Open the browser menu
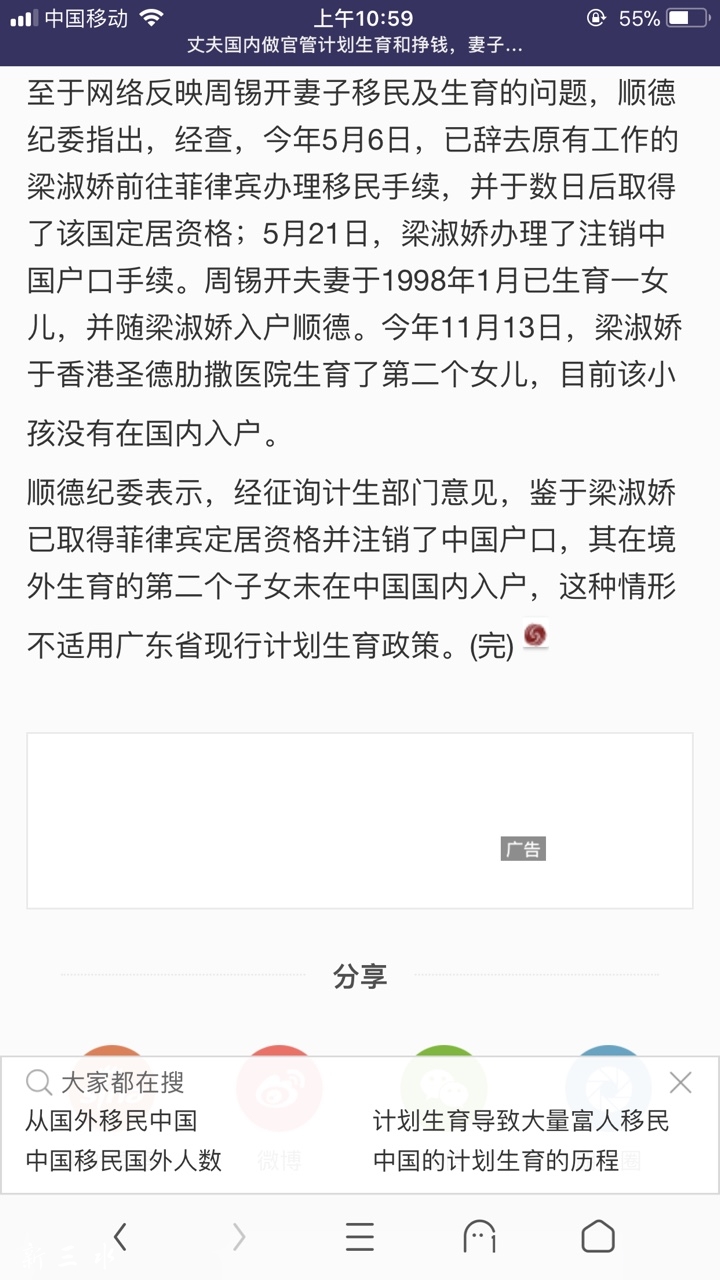 tap(360, 1237)
